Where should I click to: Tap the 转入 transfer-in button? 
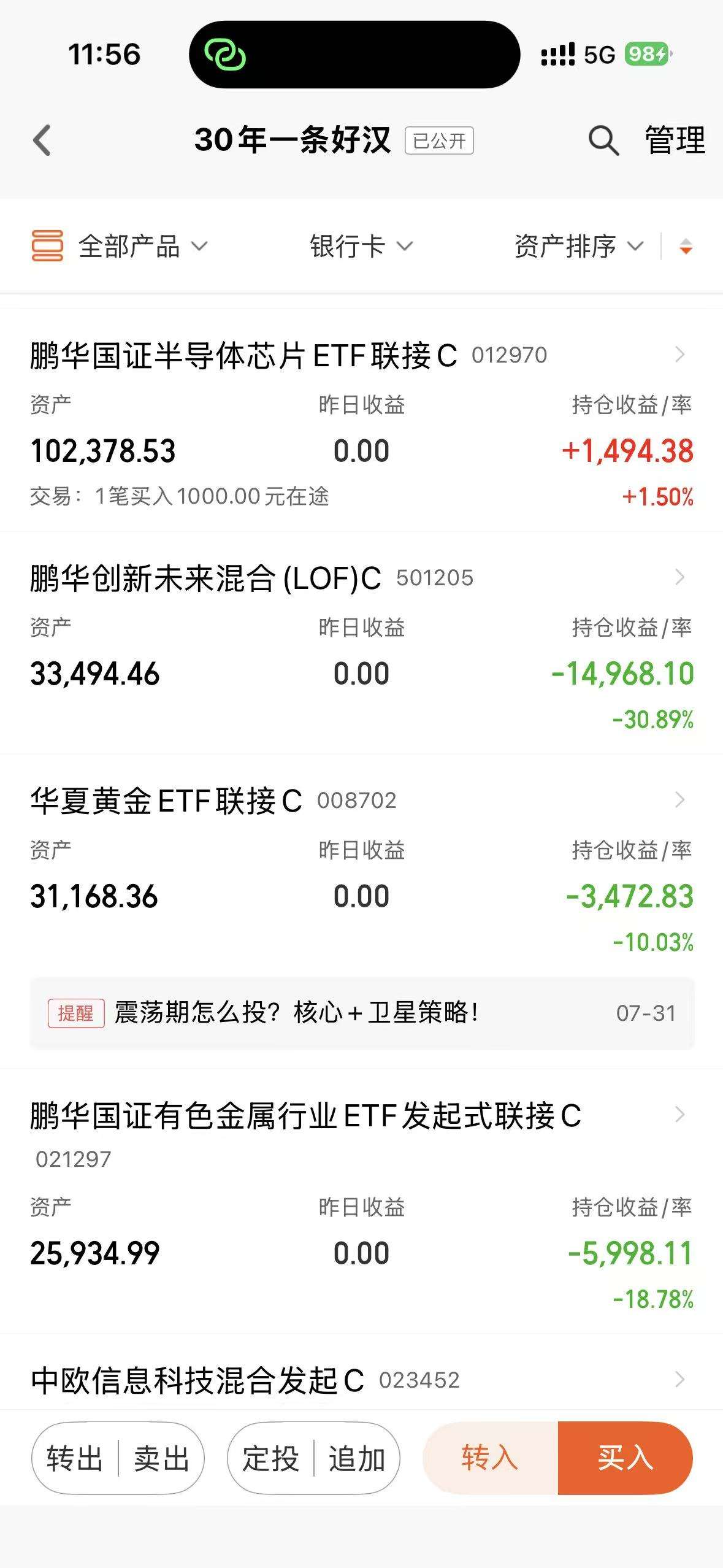click(x=490, y=1458)
